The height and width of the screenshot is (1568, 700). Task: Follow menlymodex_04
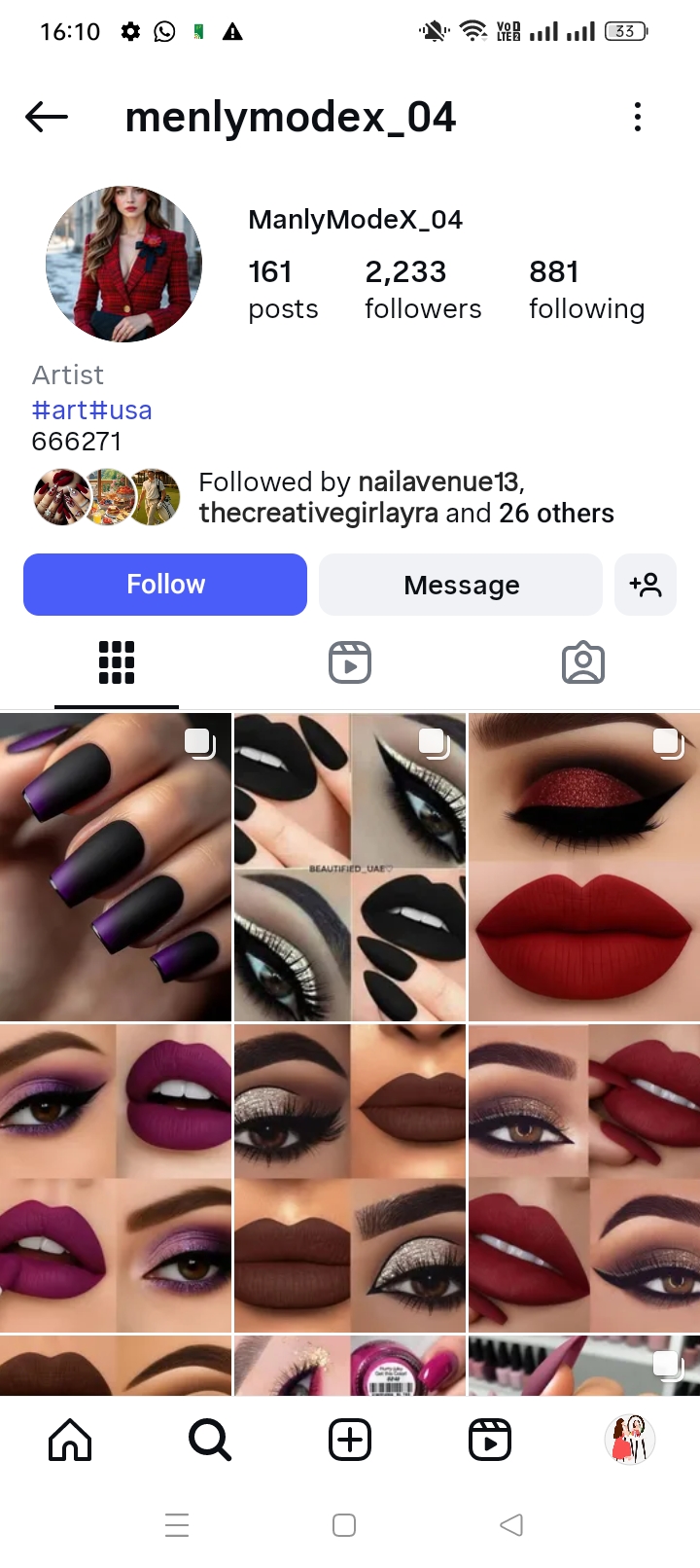click(165, 585)
